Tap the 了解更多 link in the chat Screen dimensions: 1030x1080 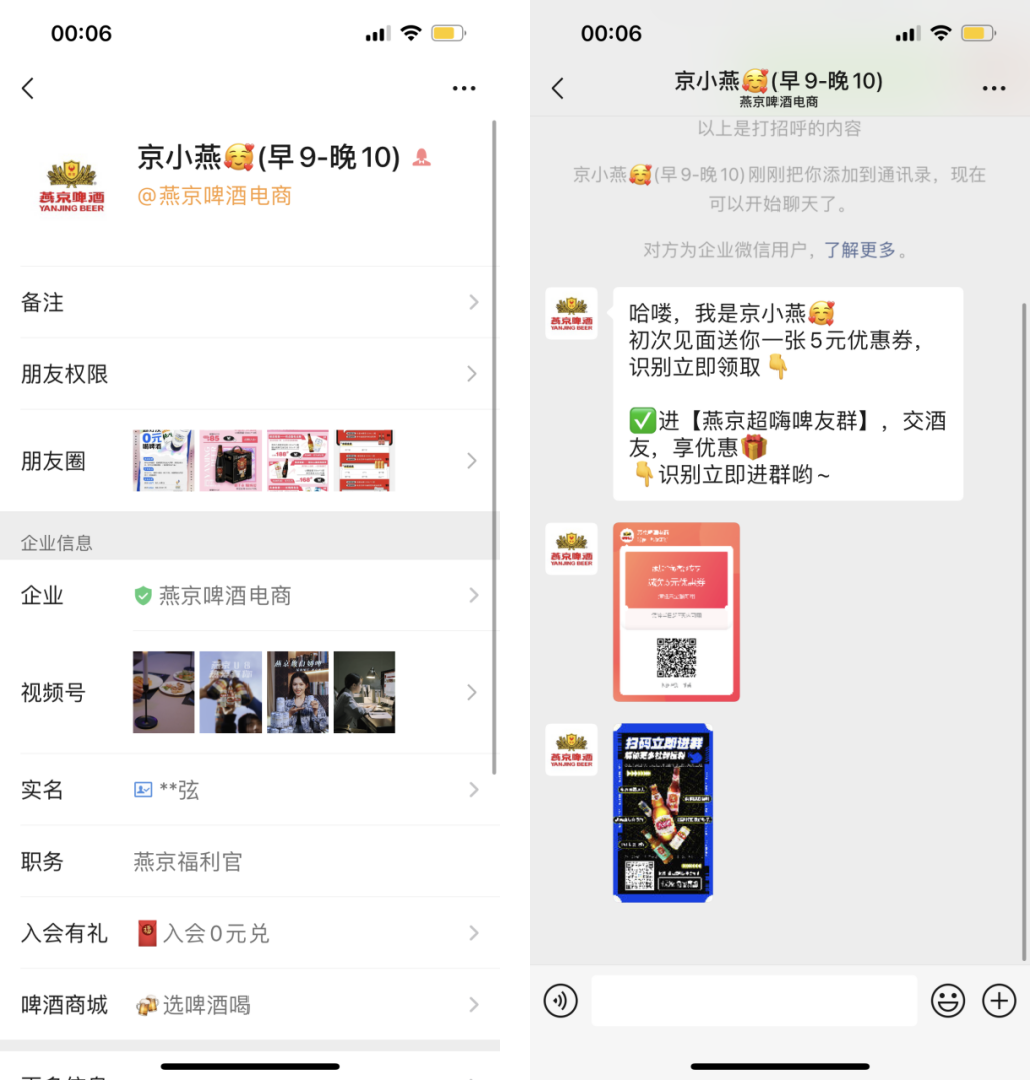click(859, 250)
